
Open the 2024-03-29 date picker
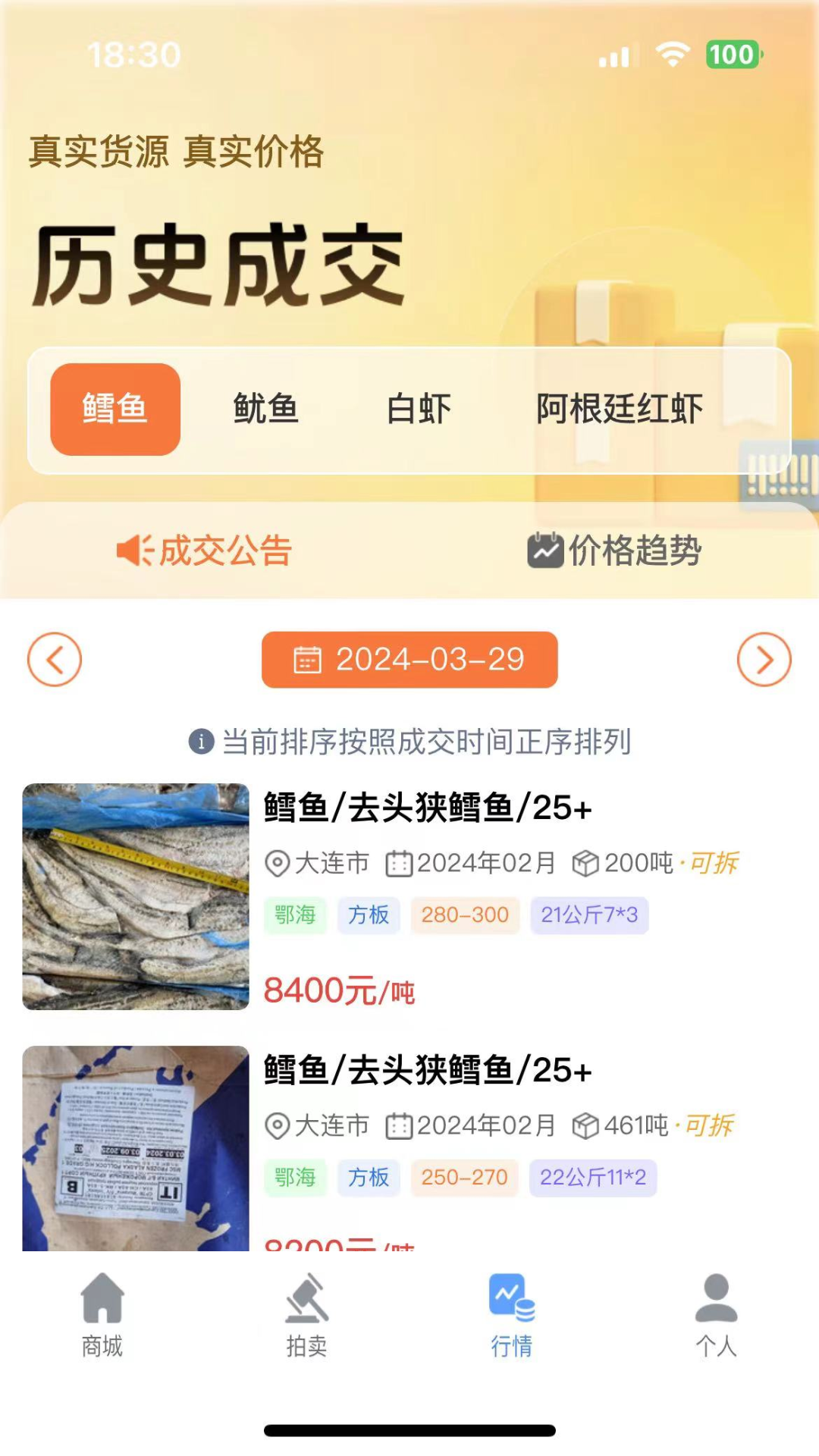coord(409,660)
